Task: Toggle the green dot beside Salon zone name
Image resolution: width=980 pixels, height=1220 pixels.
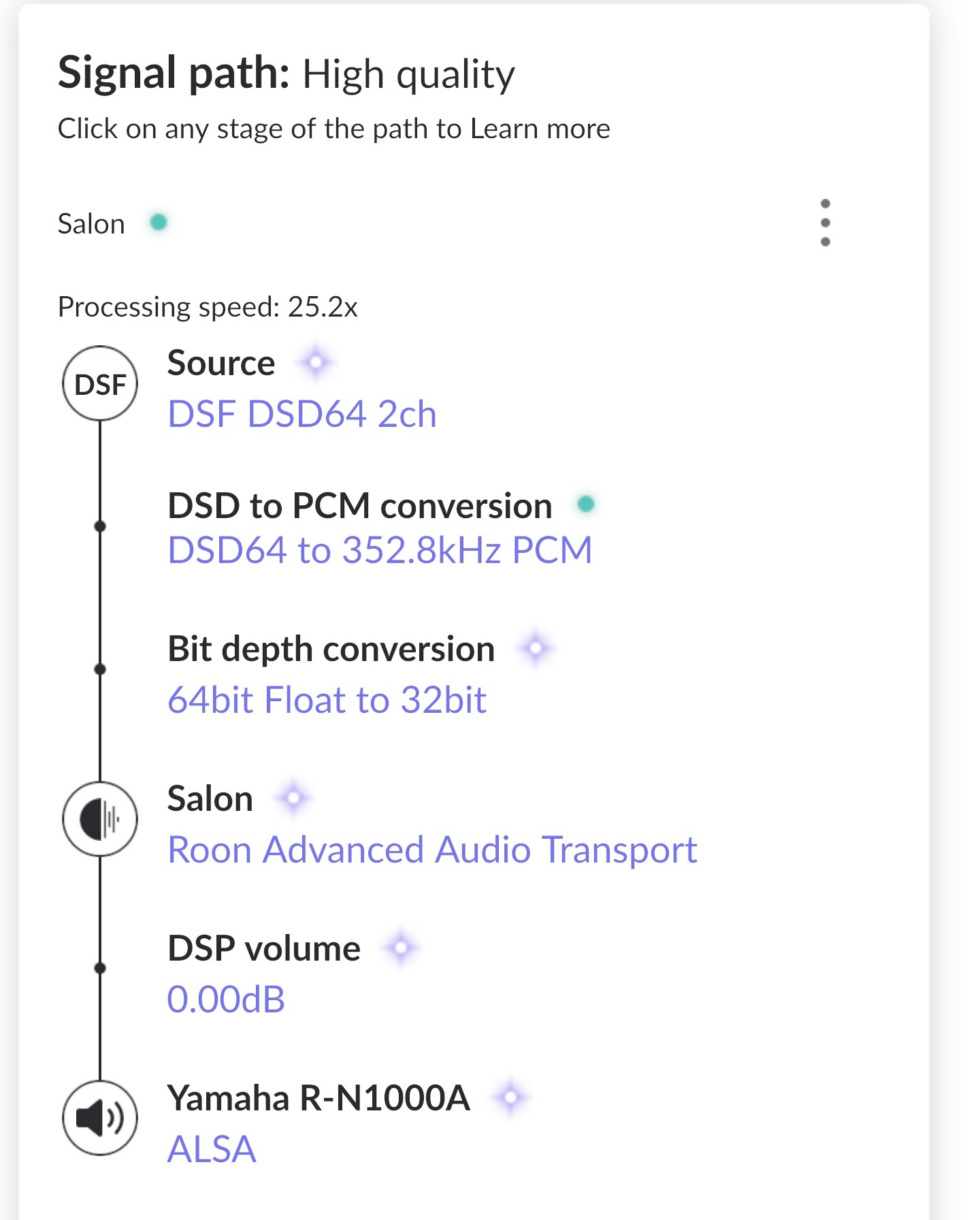Action: click(x=158, y=221)
